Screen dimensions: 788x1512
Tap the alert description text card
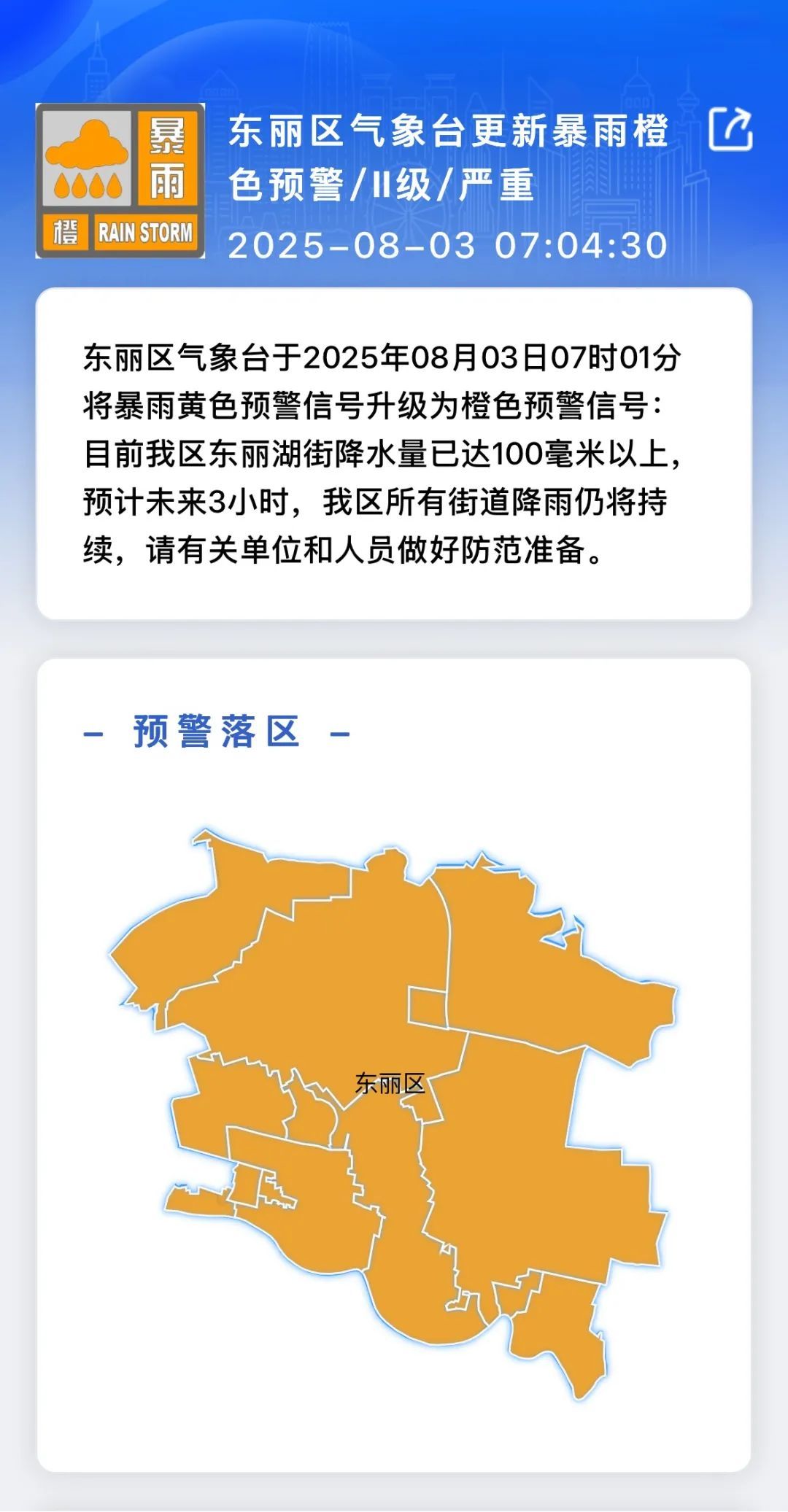pyautogui.click(x=394, y=456)
